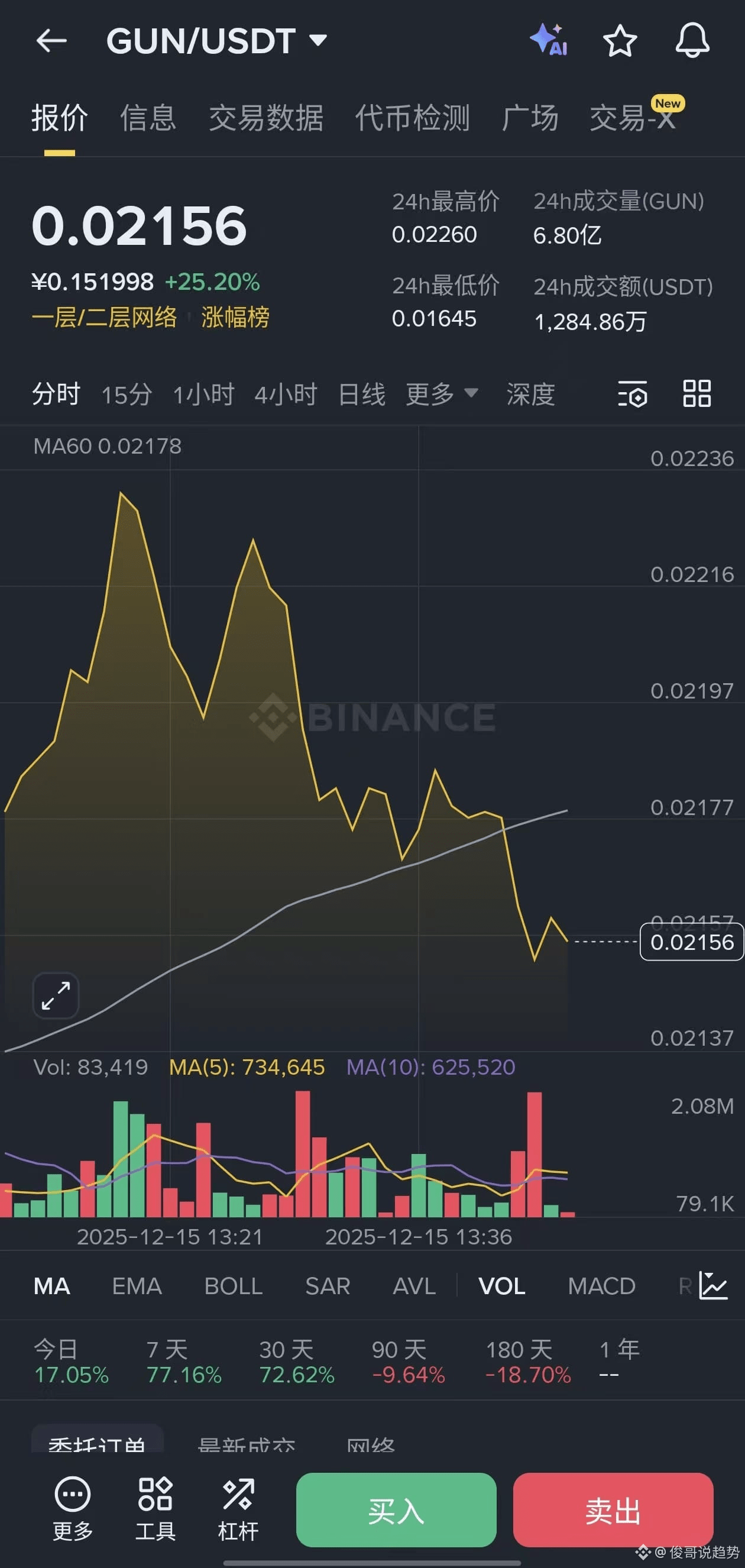Open the 代币检测 tab
The image size is (745, 1568).
click(412, 118)
